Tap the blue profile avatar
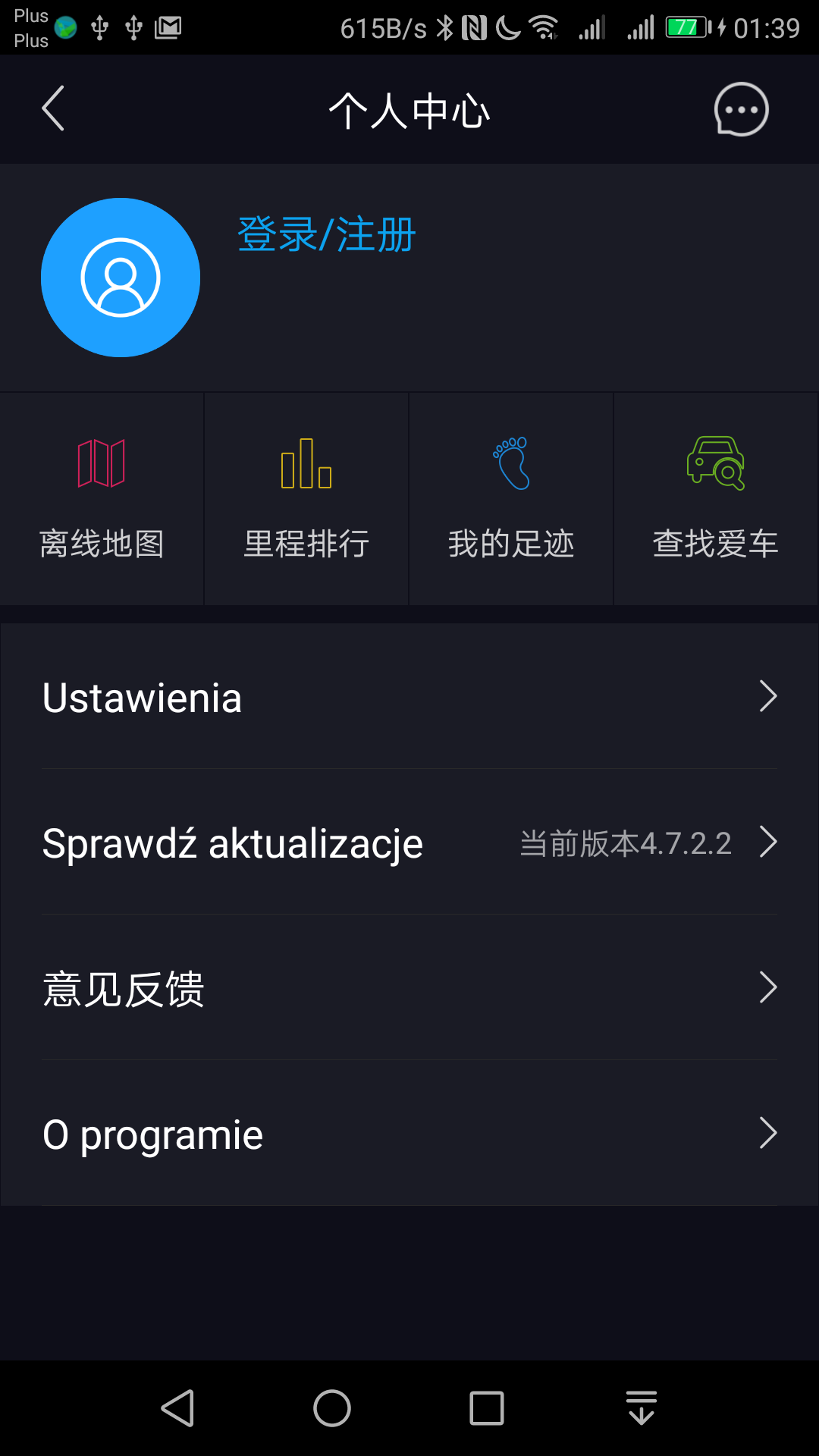819x1456 pixels. click(x=121, y=278)
